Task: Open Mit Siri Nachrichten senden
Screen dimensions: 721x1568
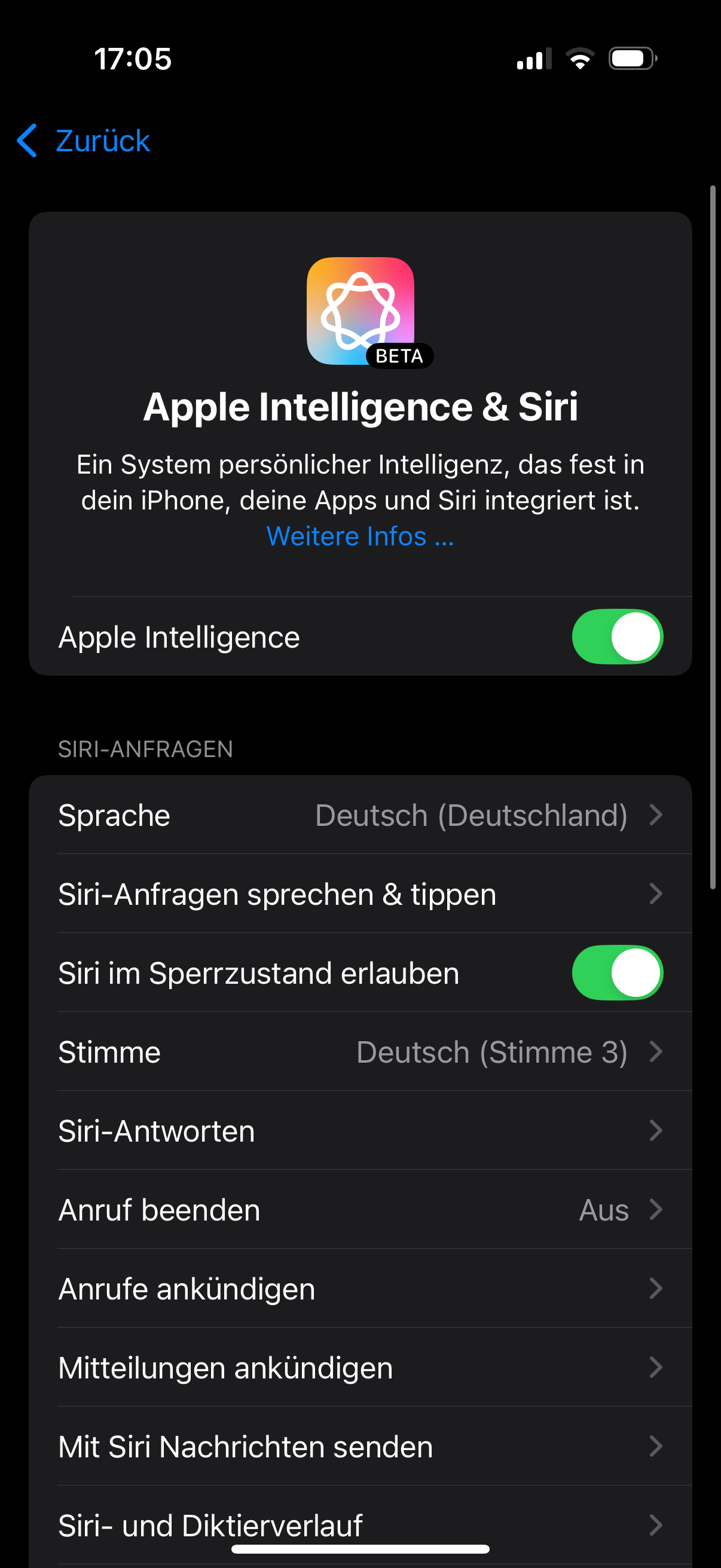Action: tap(360, 1446)
